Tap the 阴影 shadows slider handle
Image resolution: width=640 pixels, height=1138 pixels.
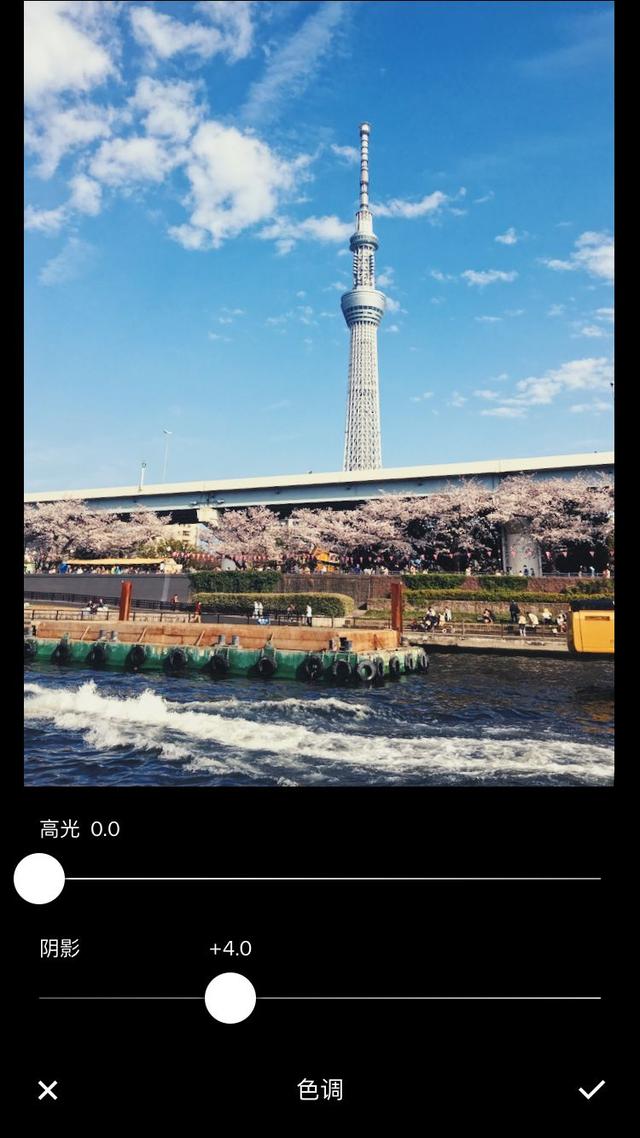(230, 998)
